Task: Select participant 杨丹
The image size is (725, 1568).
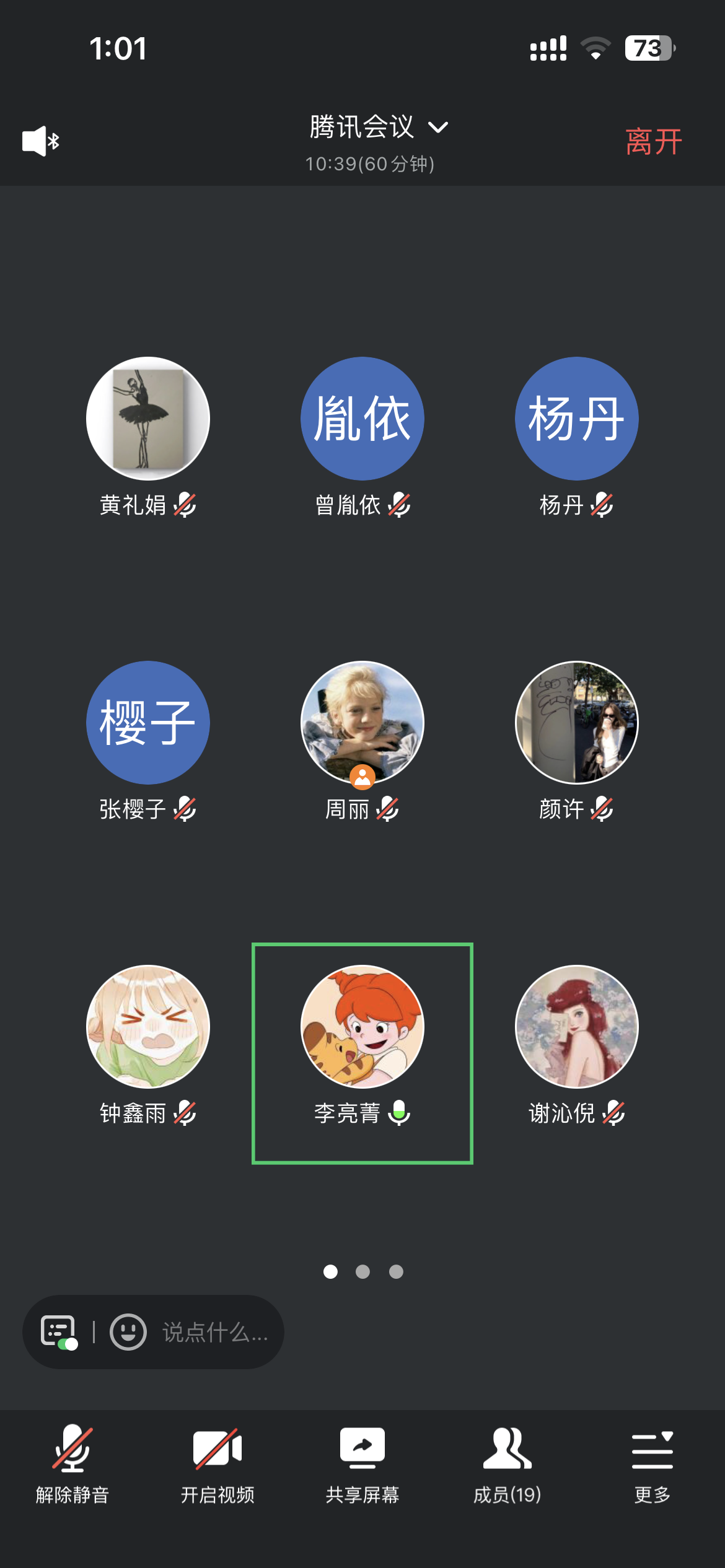Action: (x=576, y=419)
